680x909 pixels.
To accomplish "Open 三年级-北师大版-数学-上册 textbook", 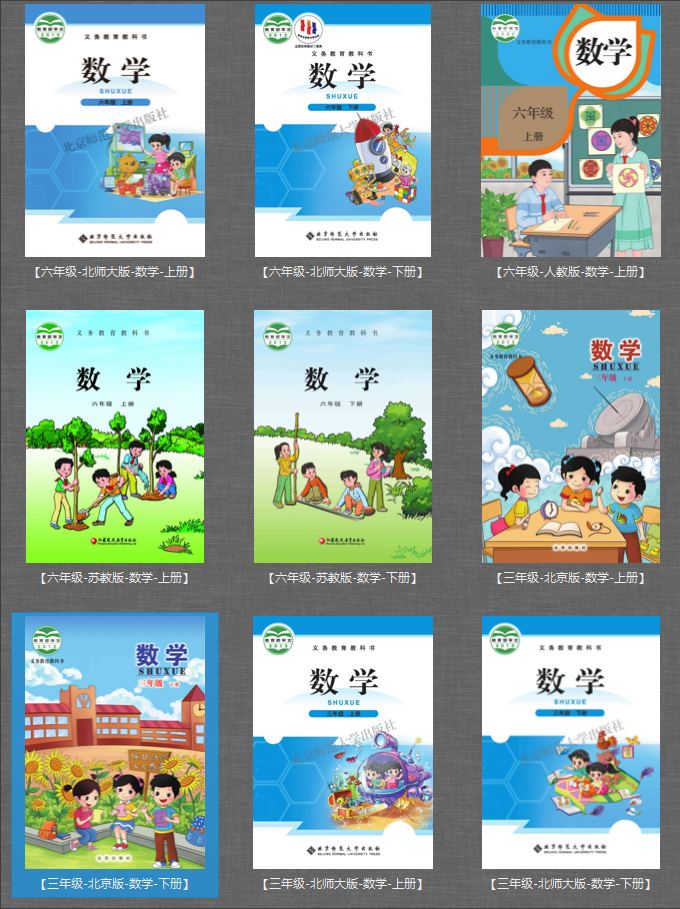I will (343, 743).
